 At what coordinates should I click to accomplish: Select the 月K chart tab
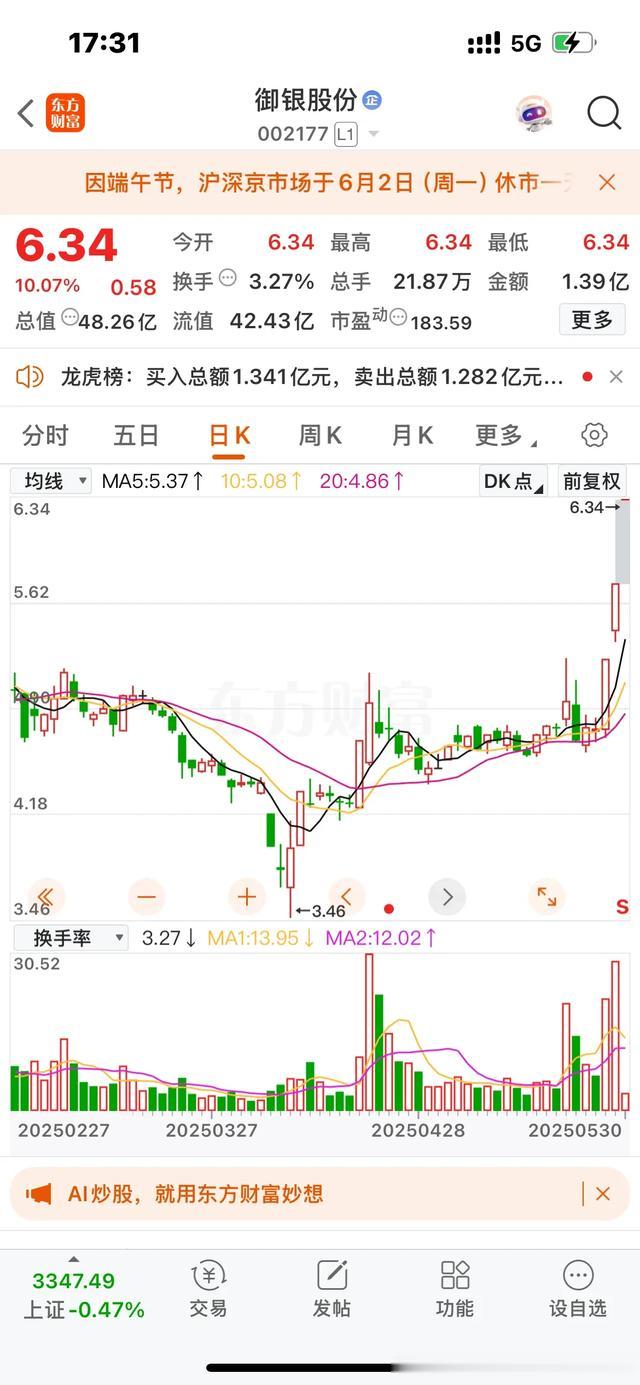tap(412, 436)
